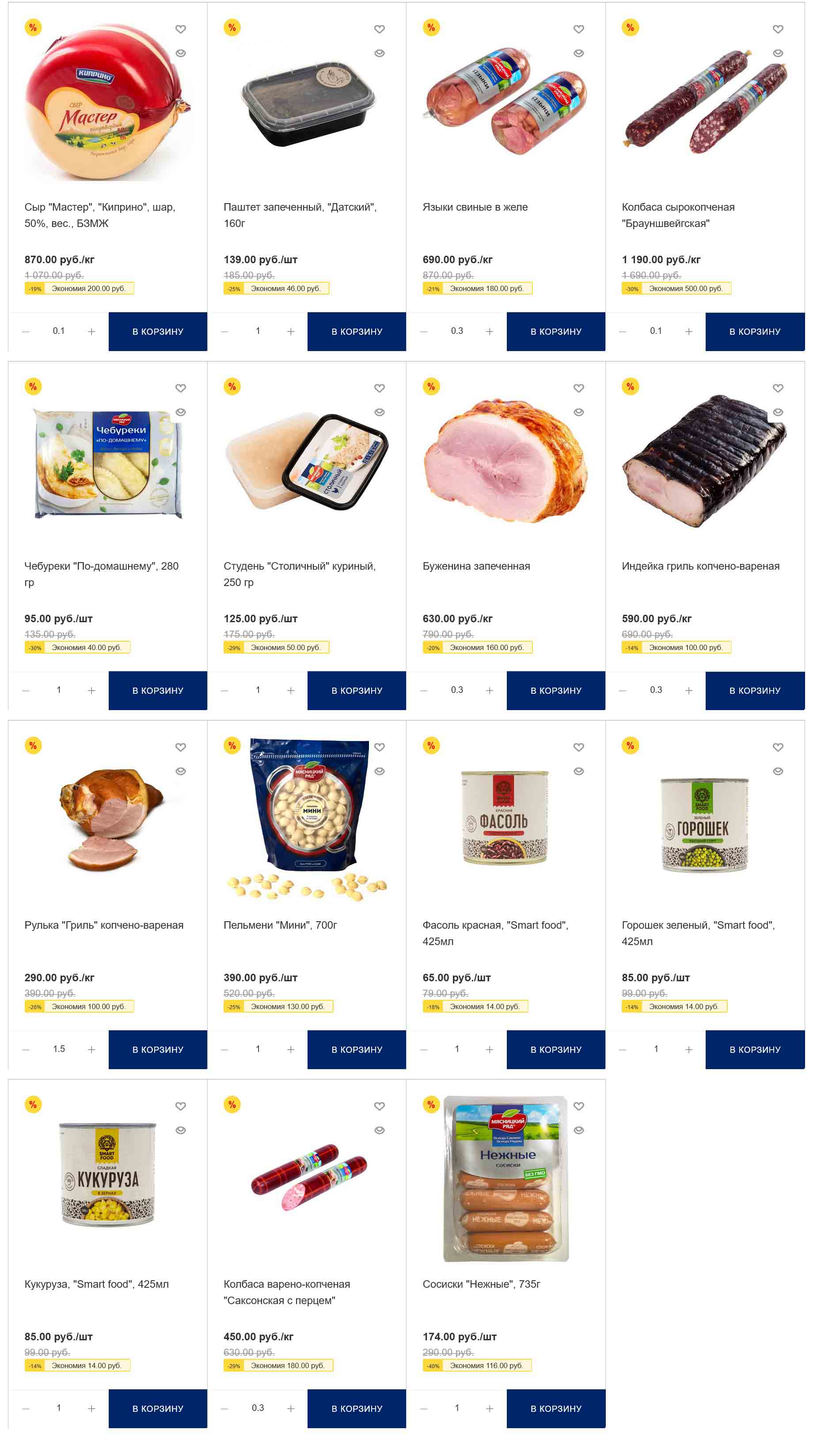Add Языки свиные в желе to cart

[555, 331]
